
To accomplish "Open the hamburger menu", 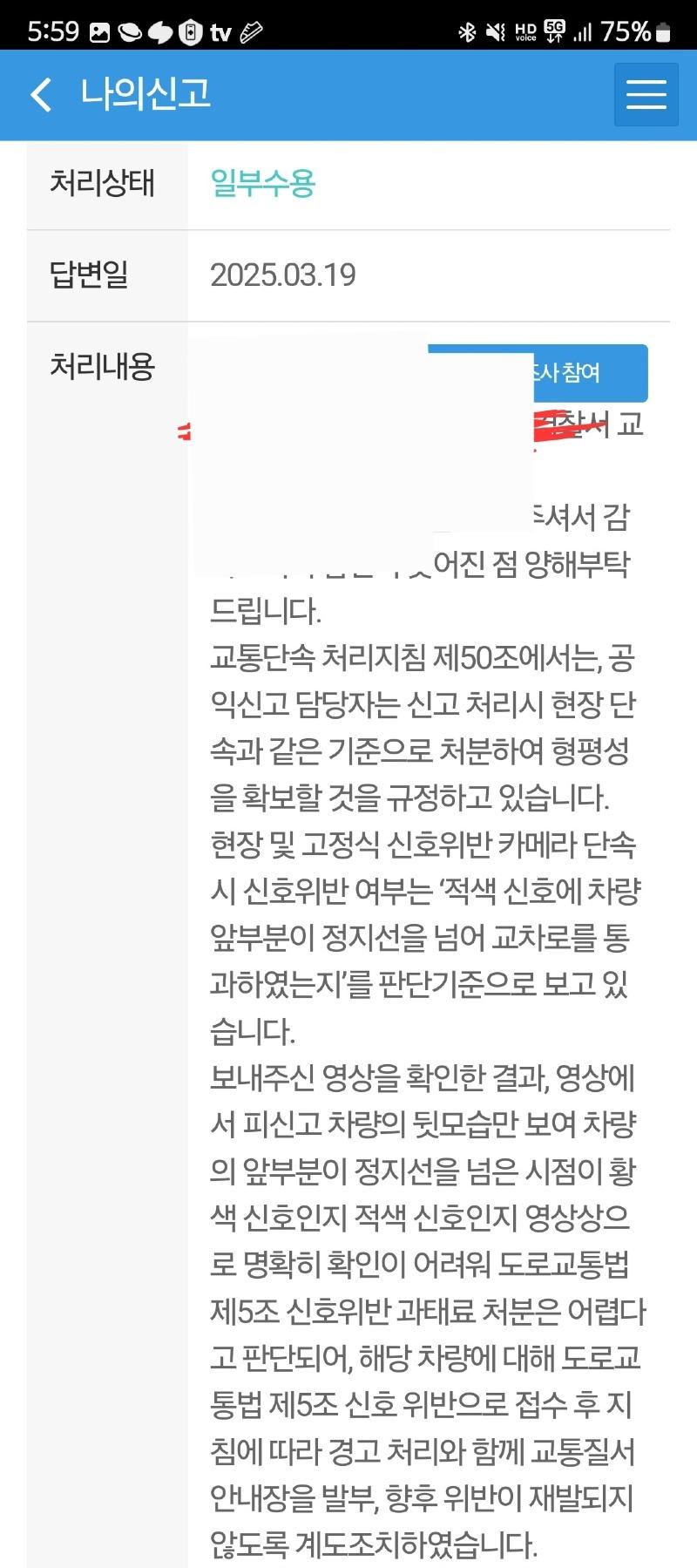I will pos(646,94).
